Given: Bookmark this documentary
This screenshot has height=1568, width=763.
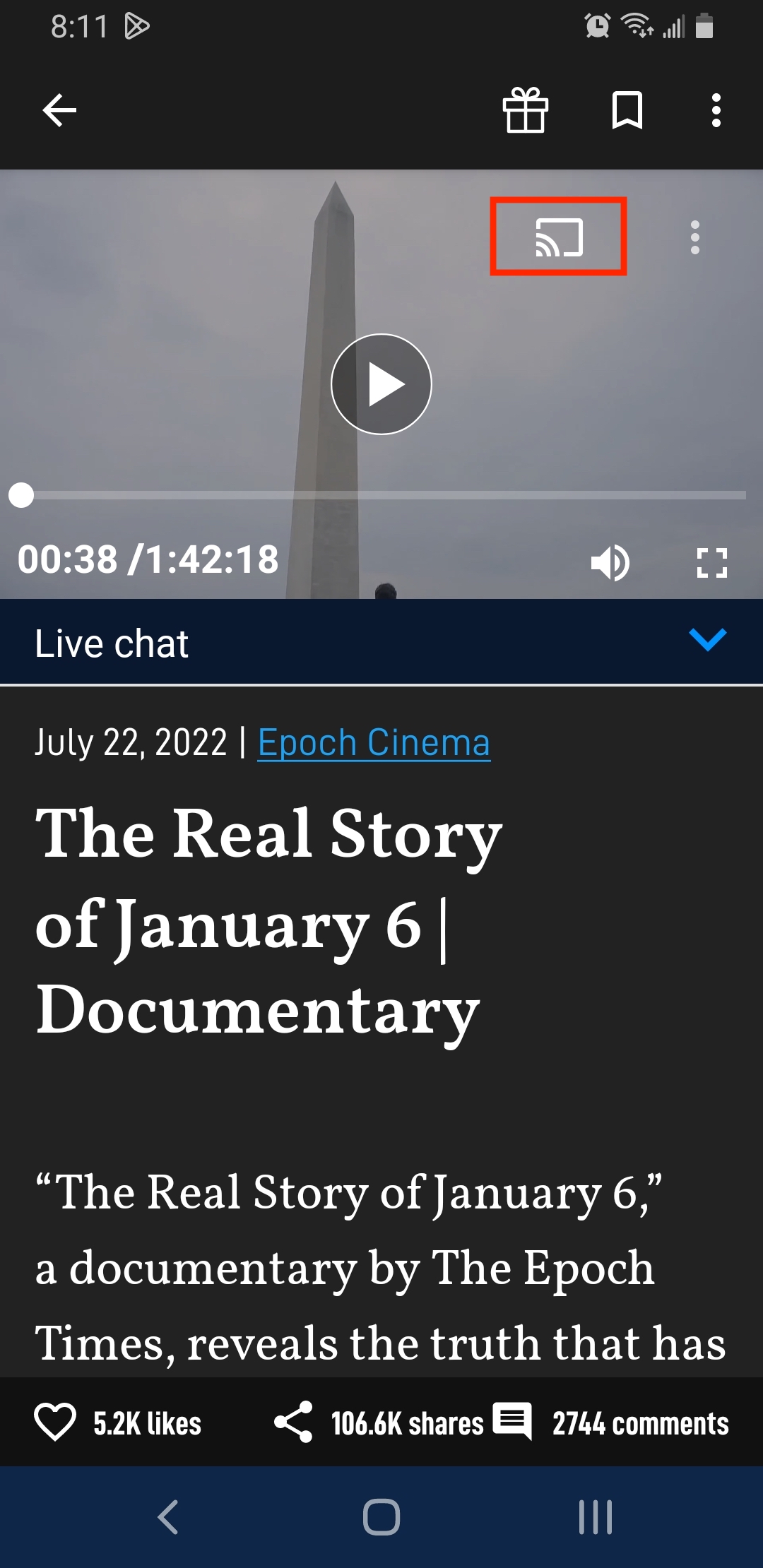Looking at the screenshot, I should click(627, 111).
